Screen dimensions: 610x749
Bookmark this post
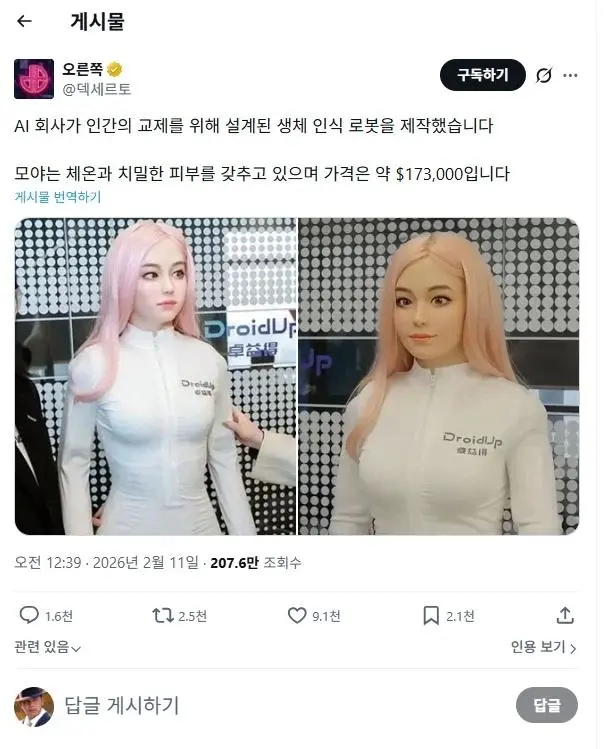(431, 615)
